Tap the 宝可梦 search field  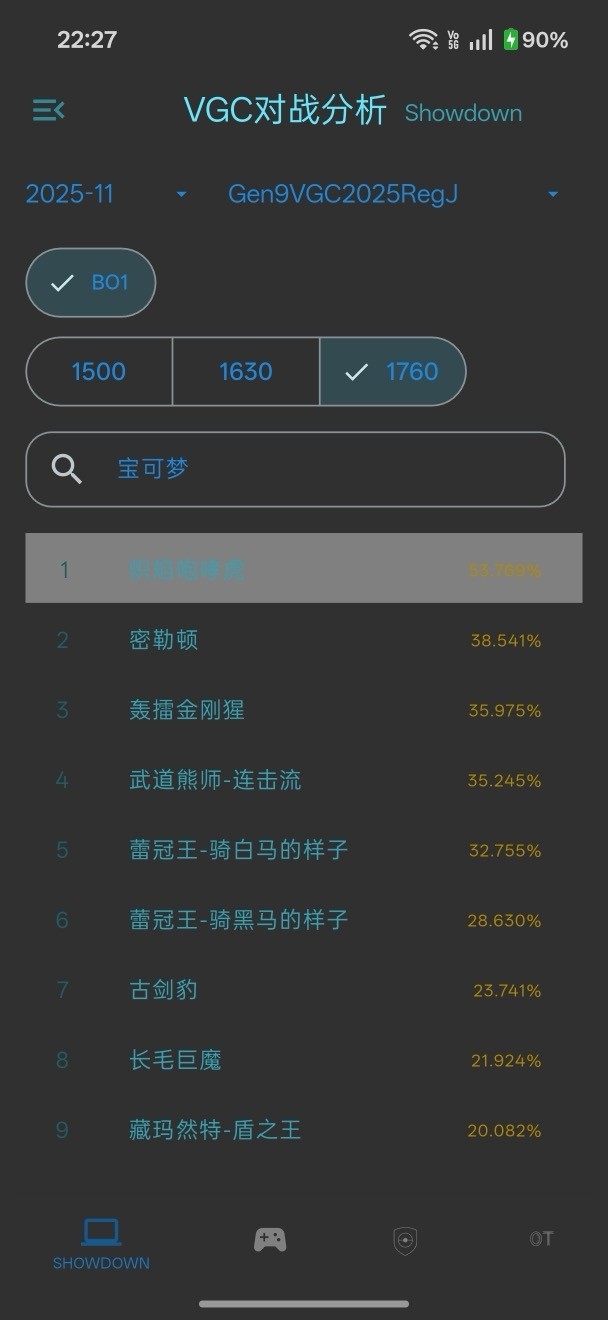click(295, 468)
